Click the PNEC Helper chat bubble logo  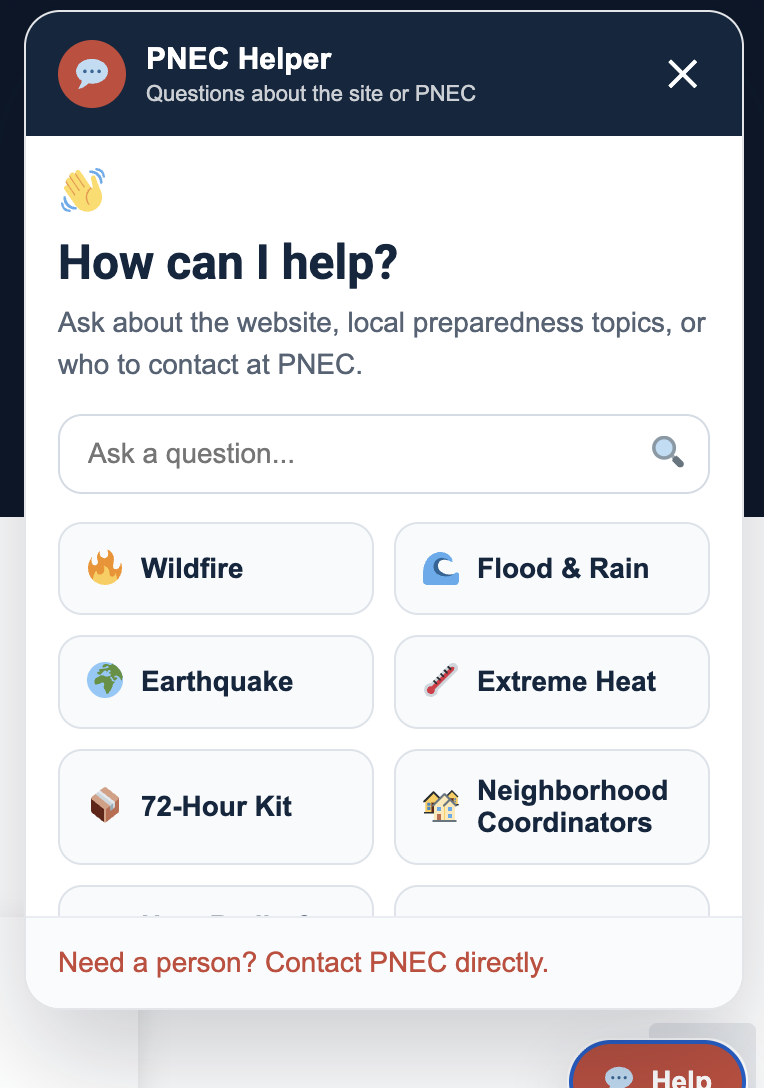coord(91,74)
